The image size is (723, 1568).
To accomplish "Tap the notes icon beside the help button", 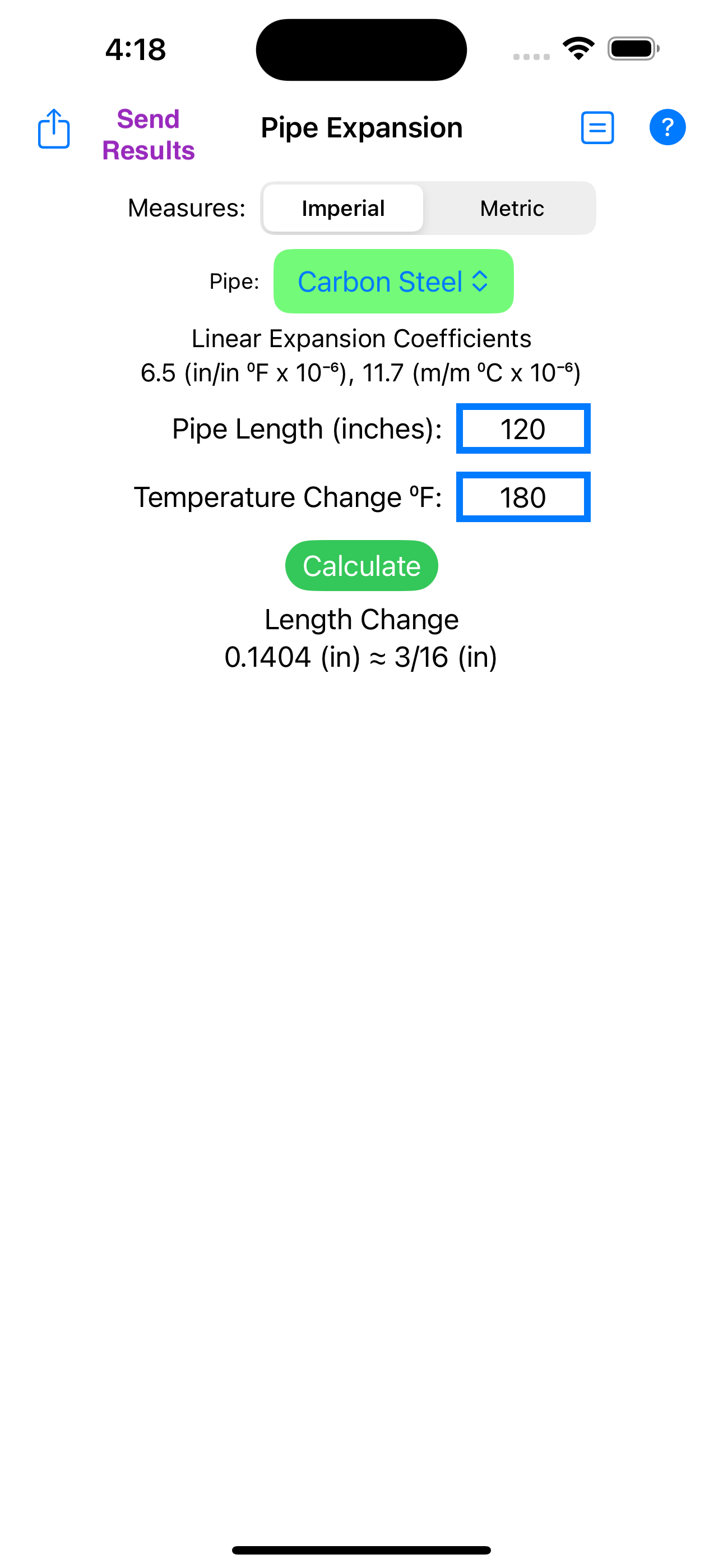I will tap(596, 127).
